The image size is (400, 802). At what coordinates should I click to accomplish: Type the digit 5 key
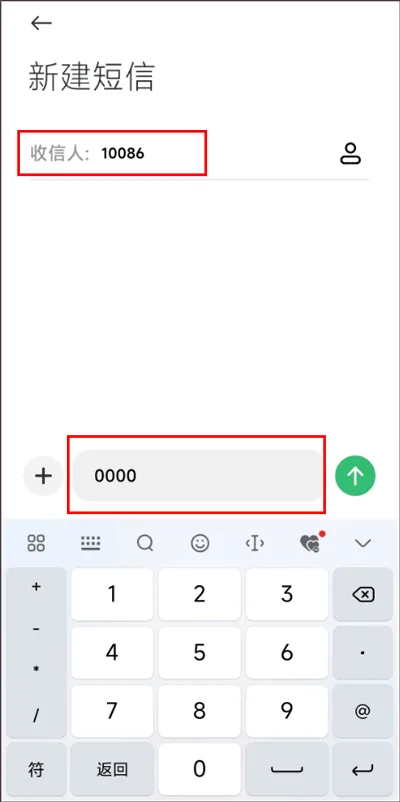click(x=199, y=653)
